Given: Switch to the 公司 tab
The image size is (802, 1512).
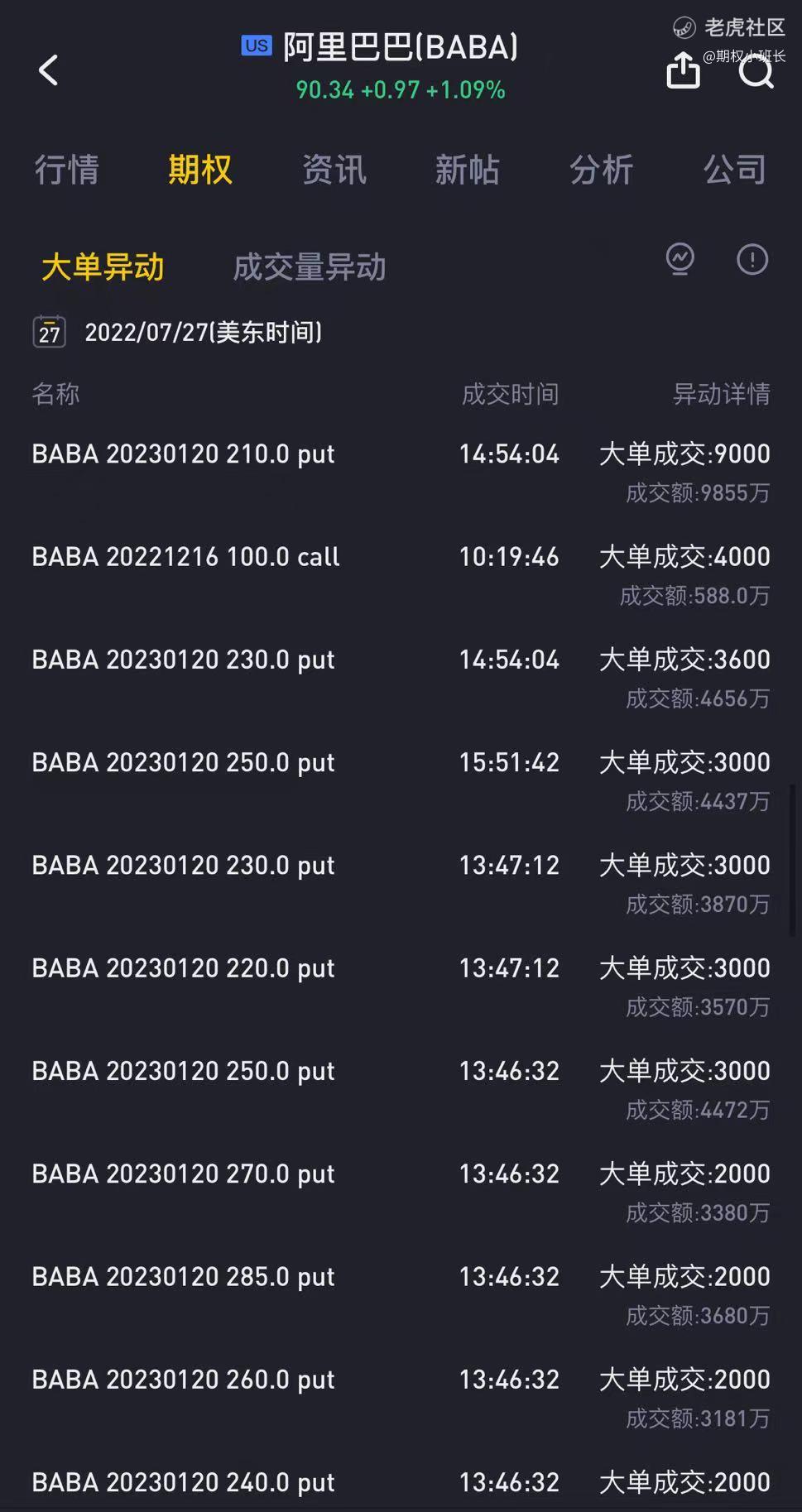Looking at the screenshot, I should pos(735,170).
